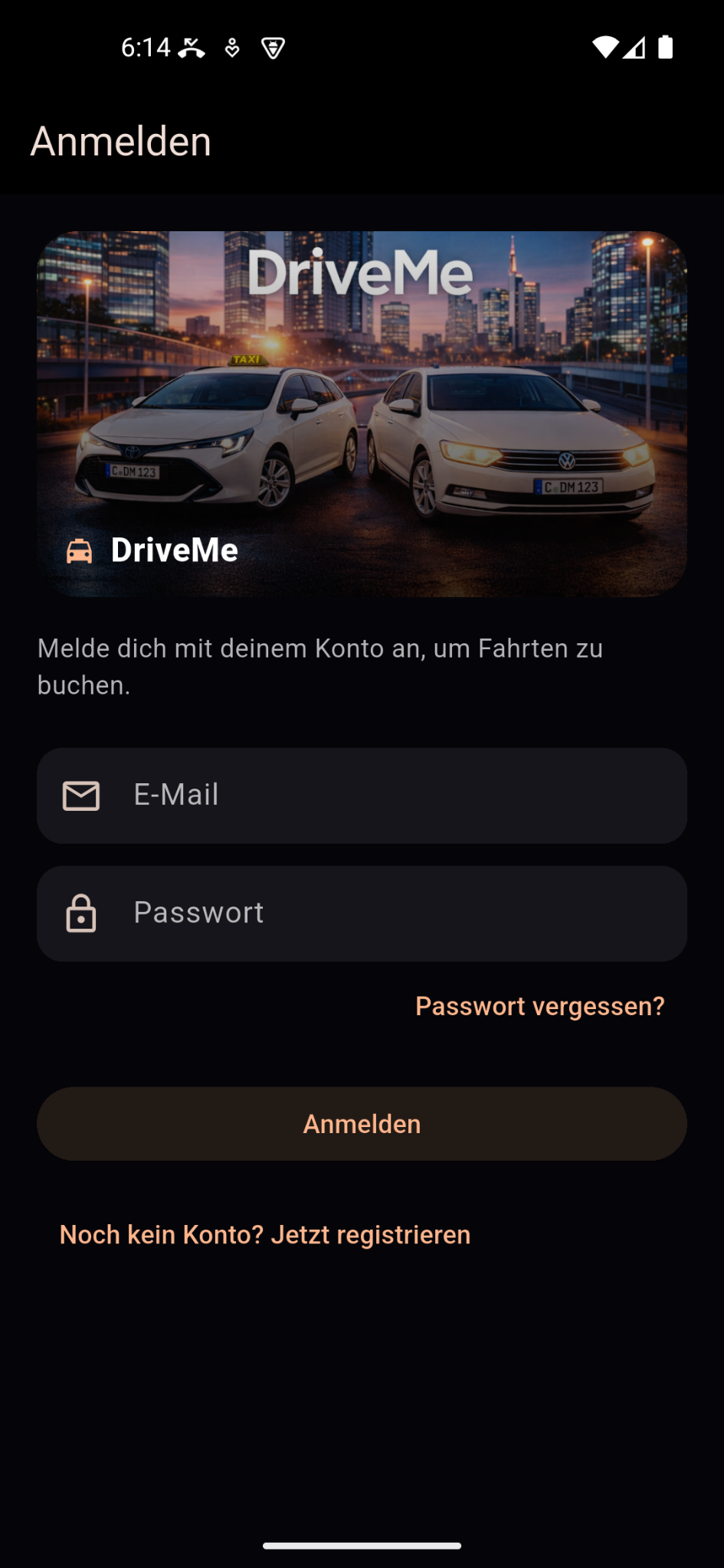Tap the watch connectivity icon in the status bar
724x1568 pixels.
[x=232, y=47]
